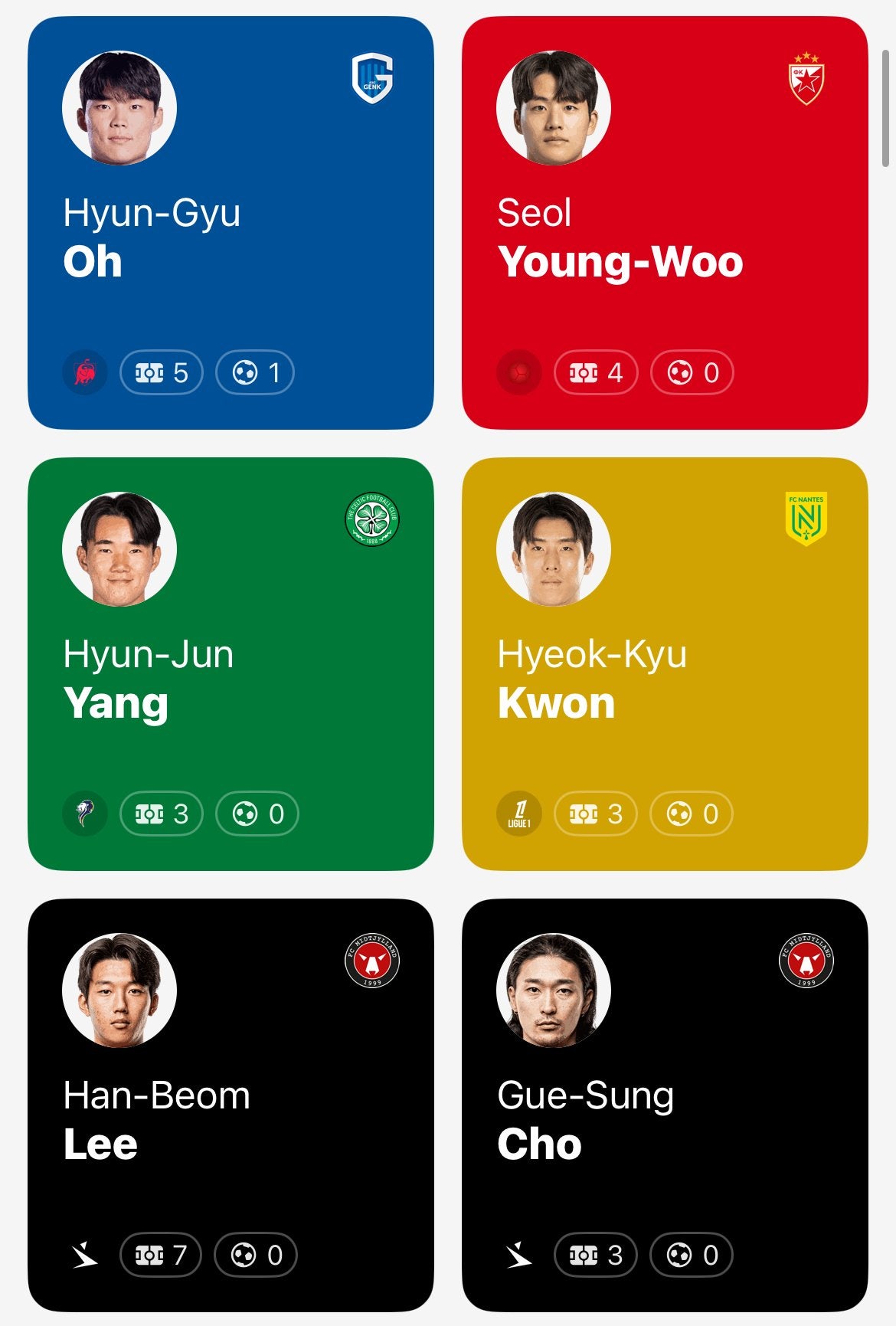Image resolution: width=896 pixels, height=1326 pixels.
Task: View Hyun-Jun Yang's player card
Action: pyautogui.click(x=230, y=663)
